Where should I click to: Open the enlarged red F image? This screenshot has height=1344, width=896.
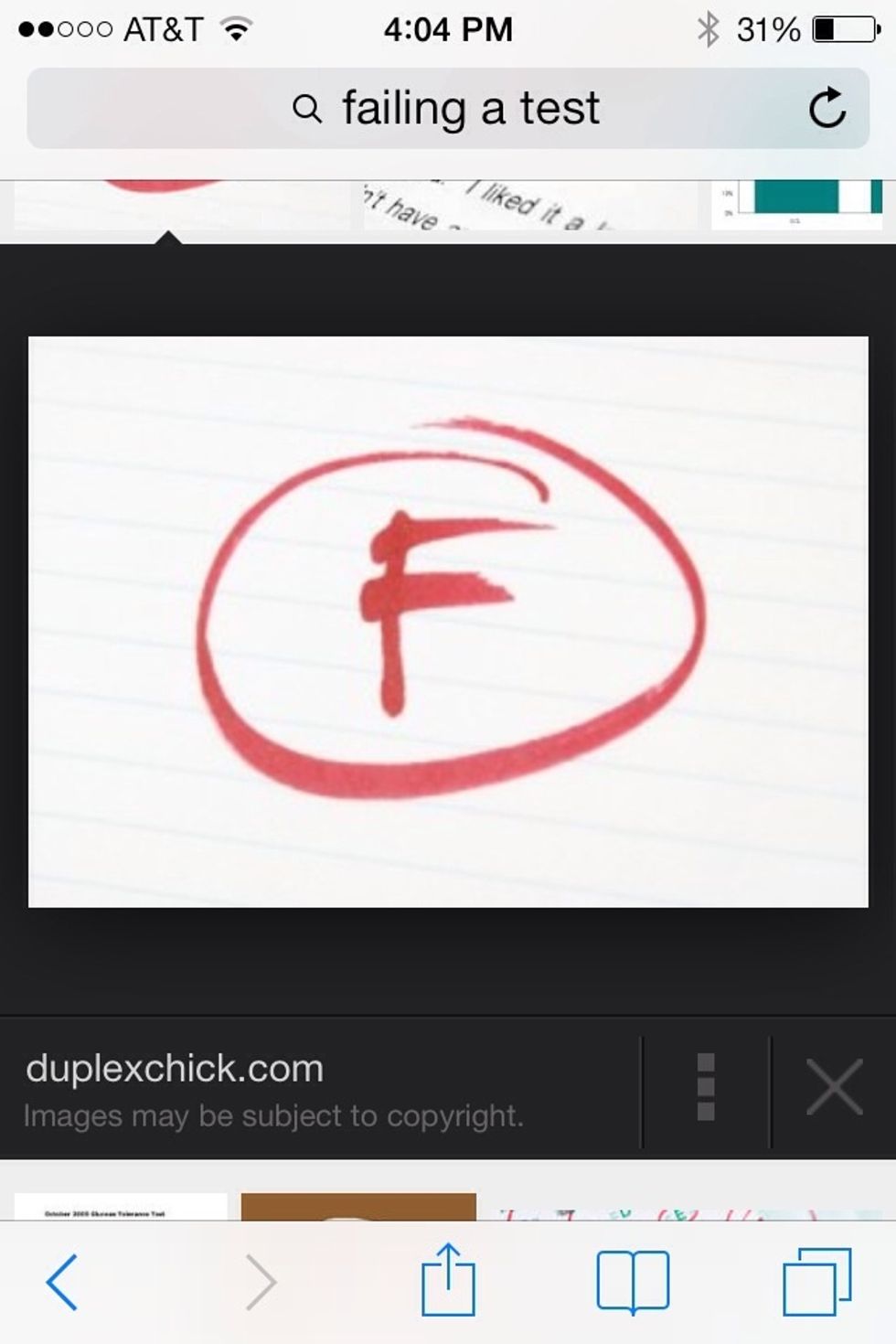pyautogui.click(x=448, y=622)
